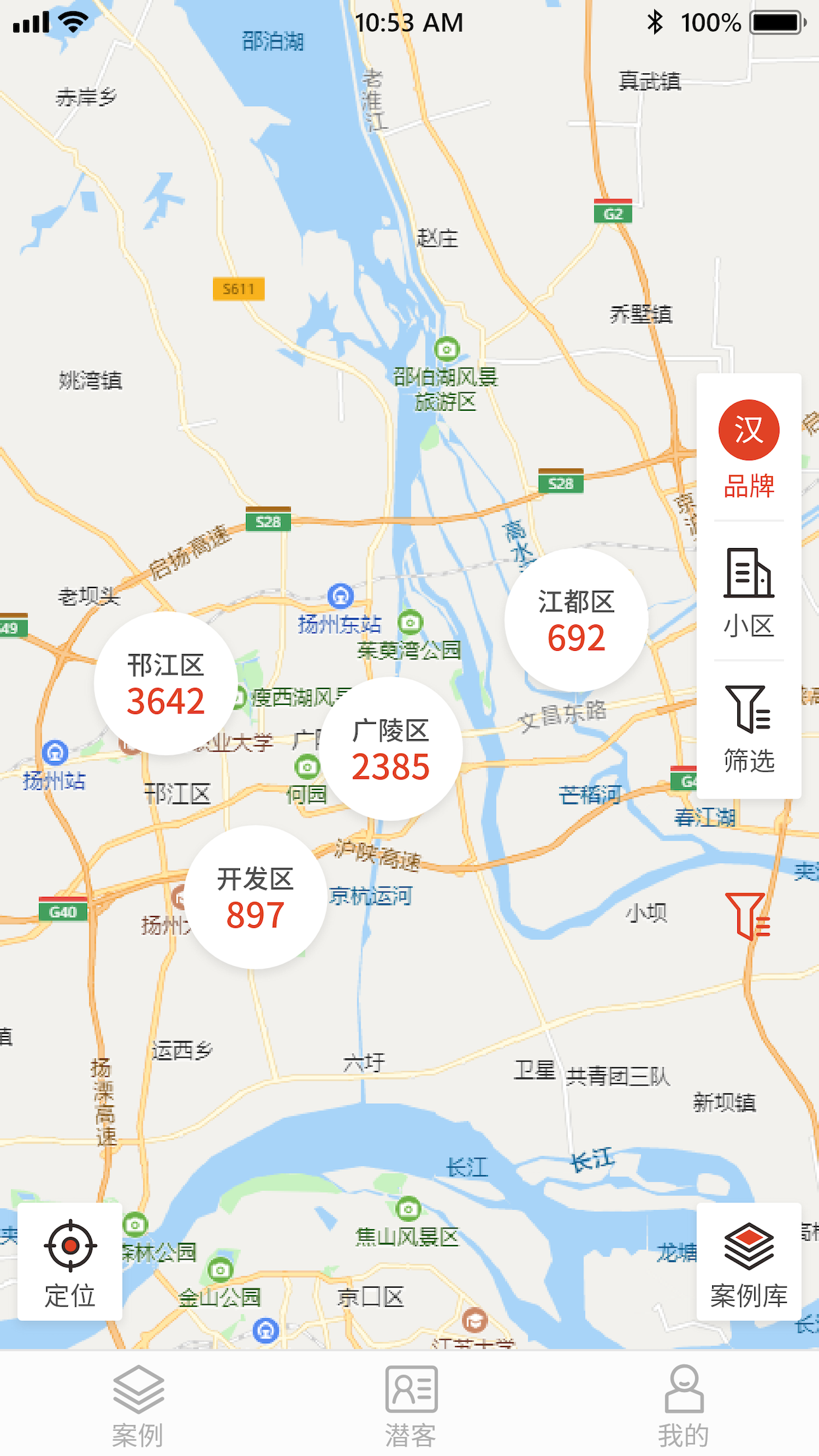Screen dimensions: 819x1456
Task: Open the 筛选 filter panel
Action: (x=748, y=729)
